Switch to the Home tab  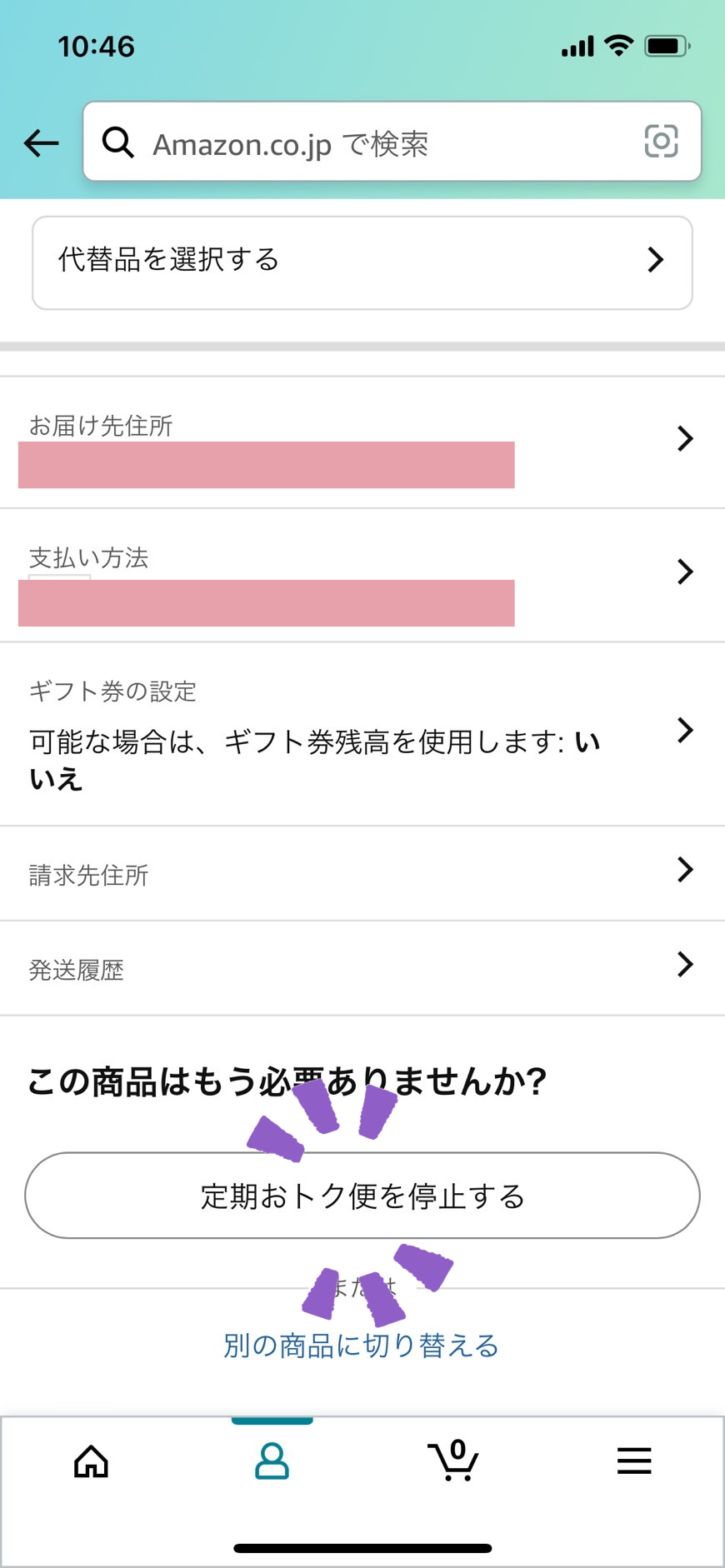pos(91,1461)
